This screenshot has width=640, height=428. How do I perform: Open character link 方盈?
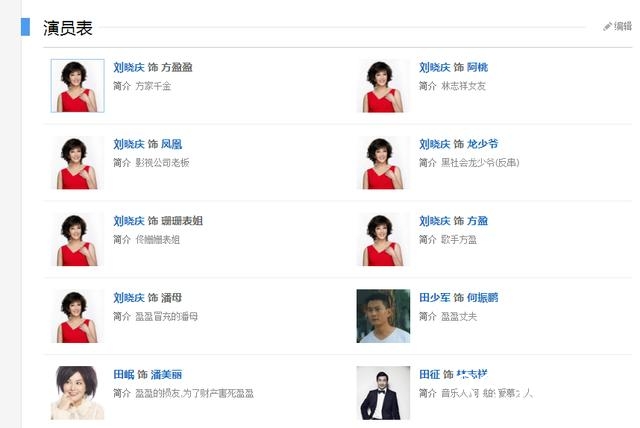tap(477, 221)
